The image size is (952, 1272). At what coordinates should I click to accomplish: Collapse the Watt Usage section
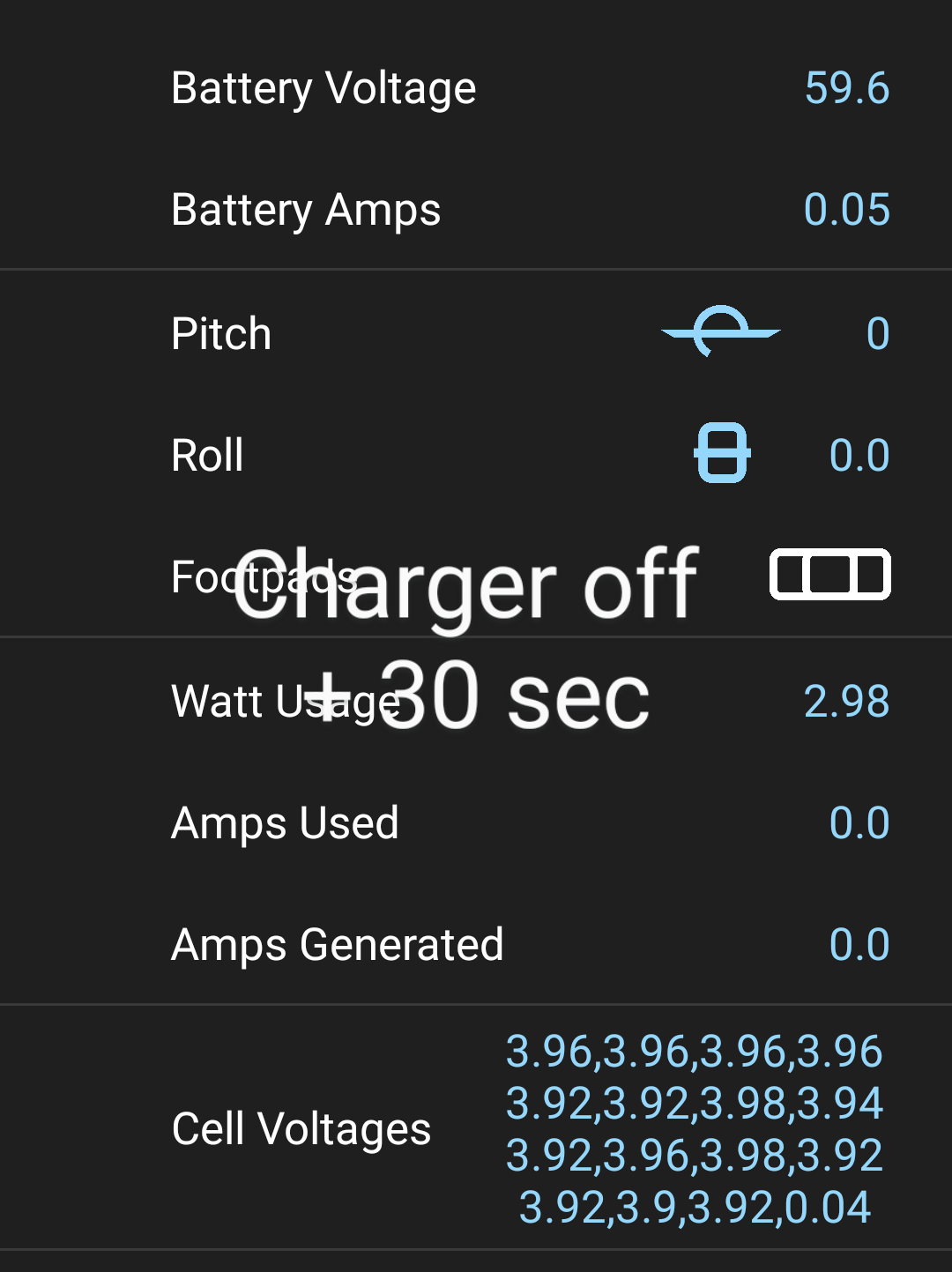[x=284, y=701]
